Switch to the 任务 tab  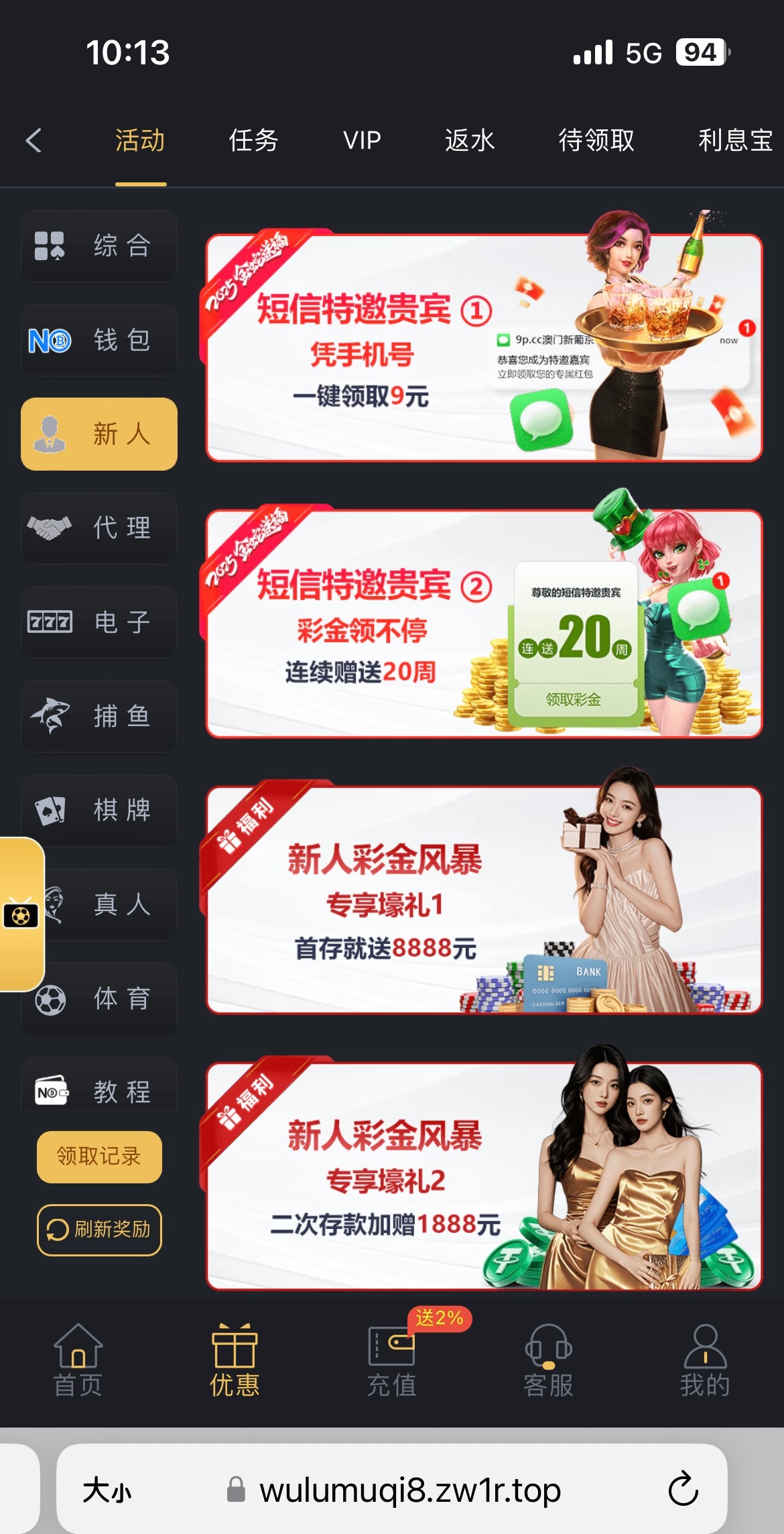(x=253, y=140)
